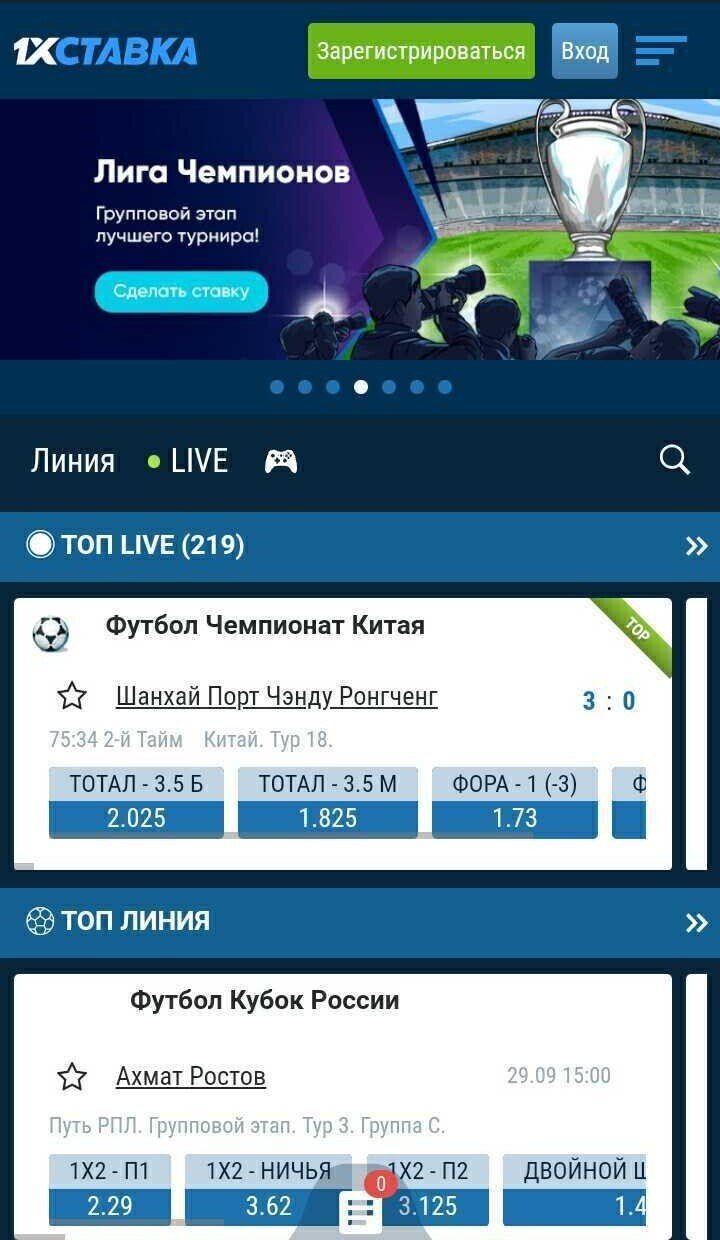The image size is (720, 1240).
Task: Open the search magnifier
Action: [x=675, y=460]
